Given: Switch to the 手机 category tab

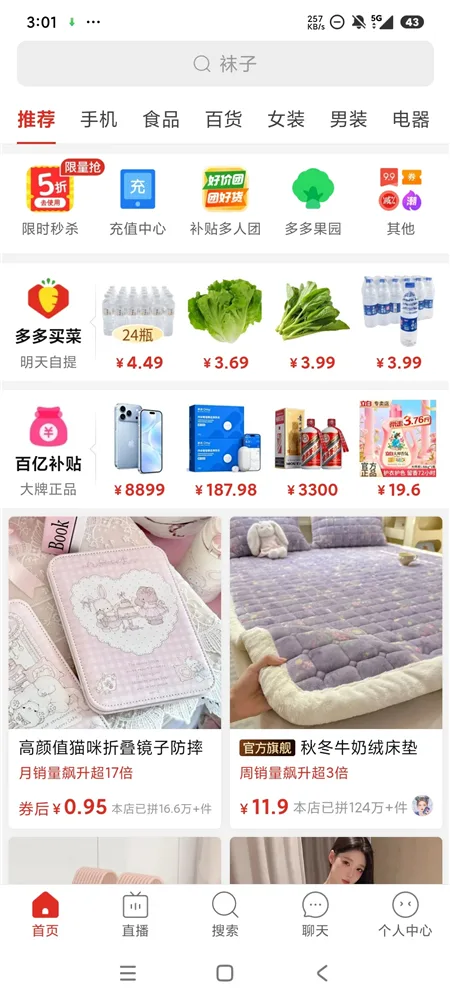Looking at the screenshot, I should click(x=99, y=119).
